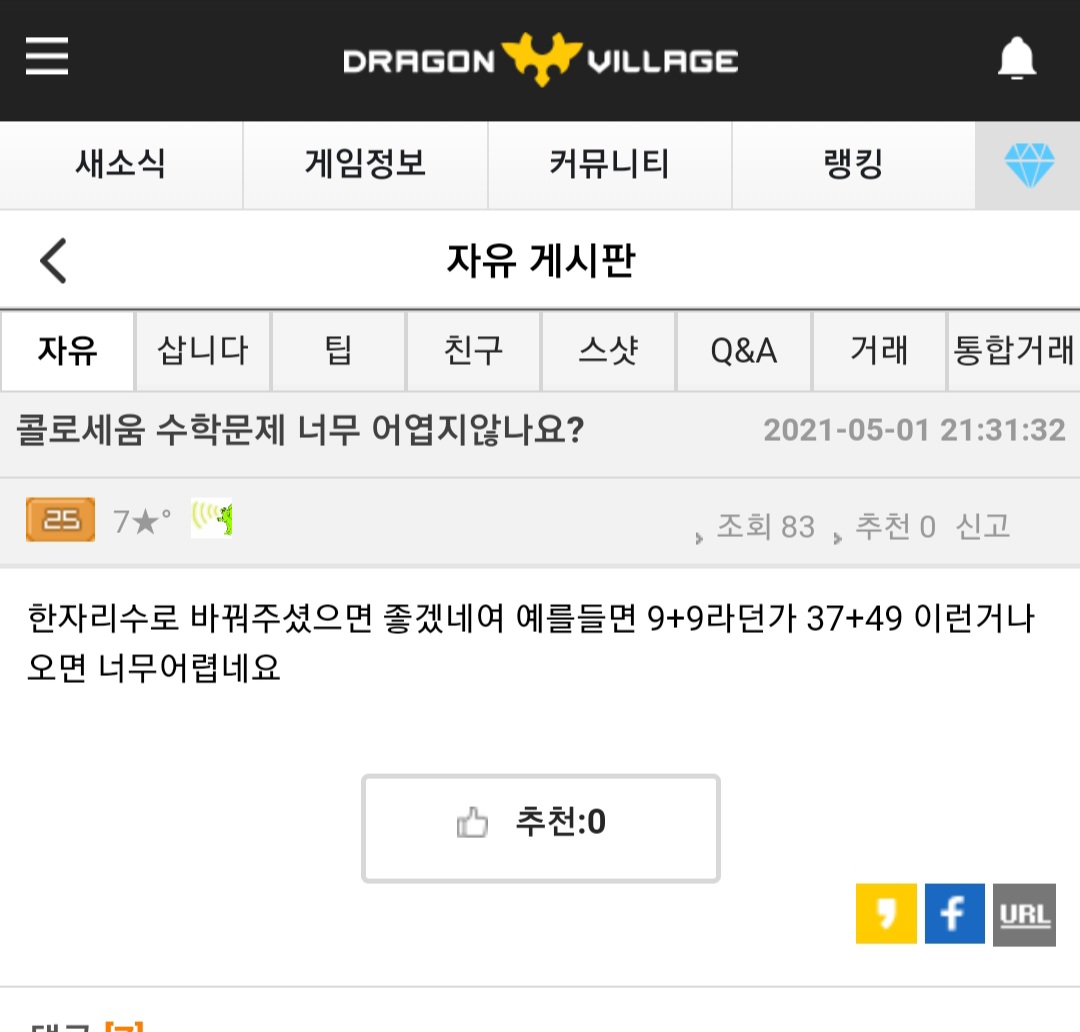Recommend the post with 추천:0 button
This screenshot has height=1032, width=1080.
tap(541, 828)
